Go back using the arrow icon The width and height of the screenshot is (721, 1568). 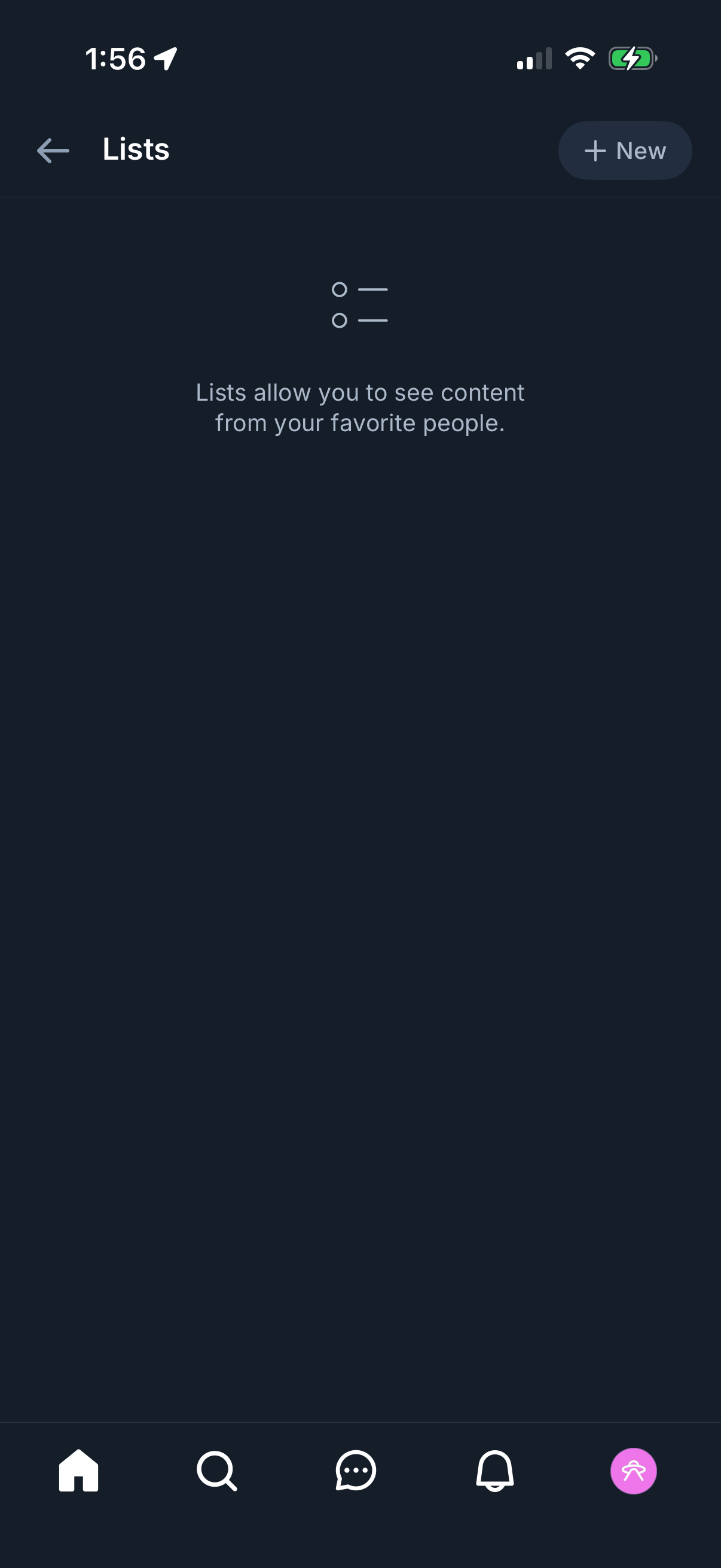pos(53,150)
